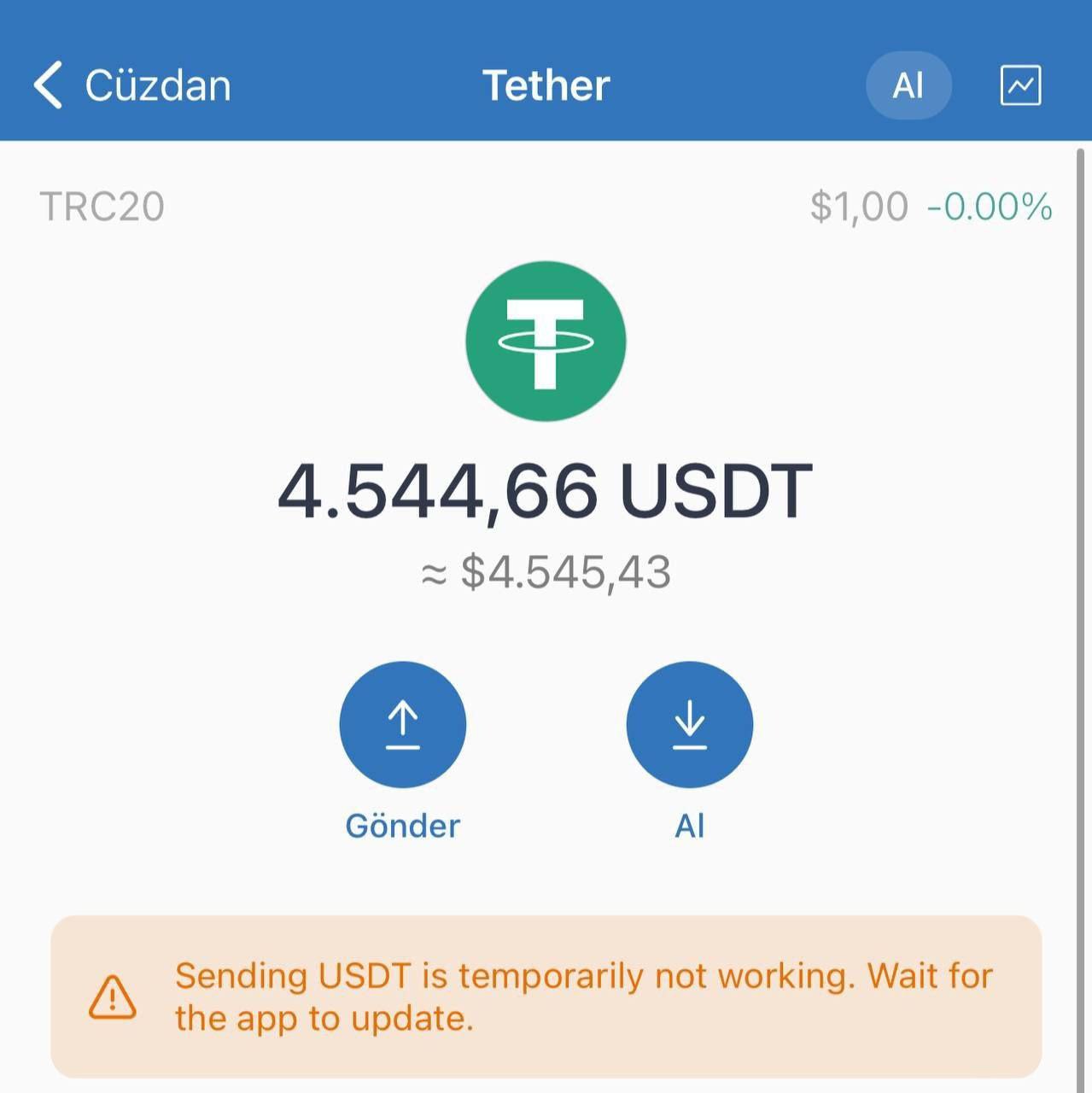
Task: Click the Gönder label text
Action: [x=402, y=824]
